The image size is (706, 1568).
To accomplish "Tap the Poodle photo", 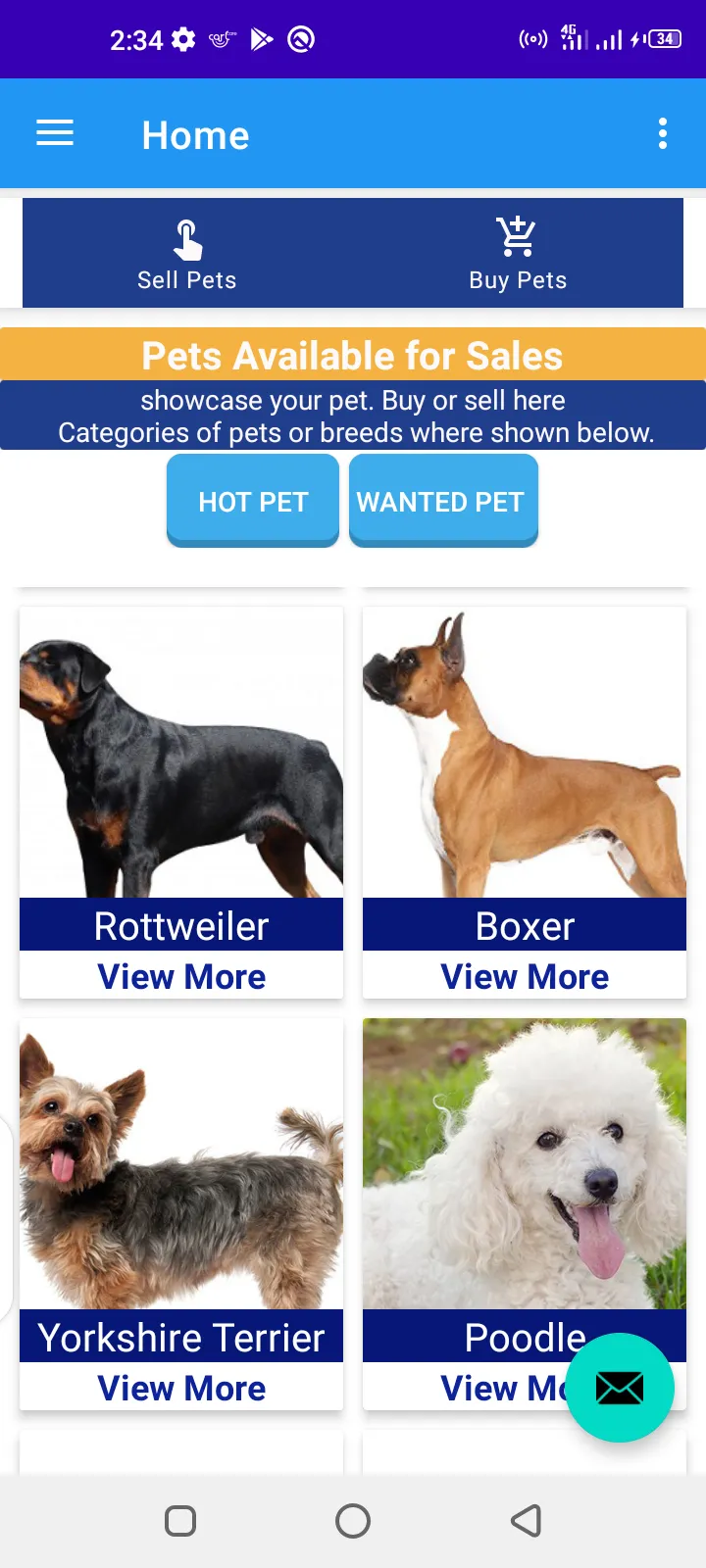I will pos(524,1161).
